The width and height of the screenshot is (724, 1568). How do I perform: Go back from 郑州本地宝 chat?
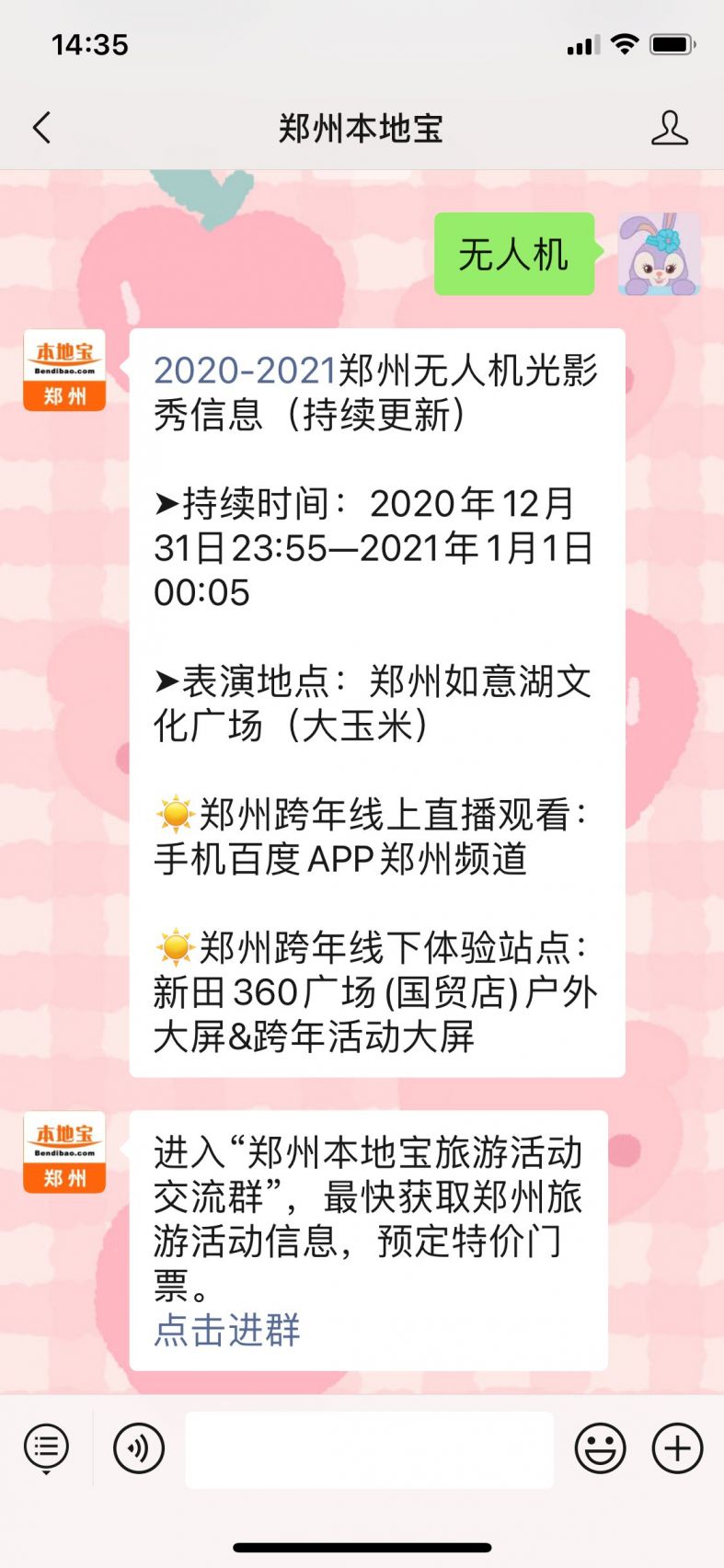[x=42, y=128]
